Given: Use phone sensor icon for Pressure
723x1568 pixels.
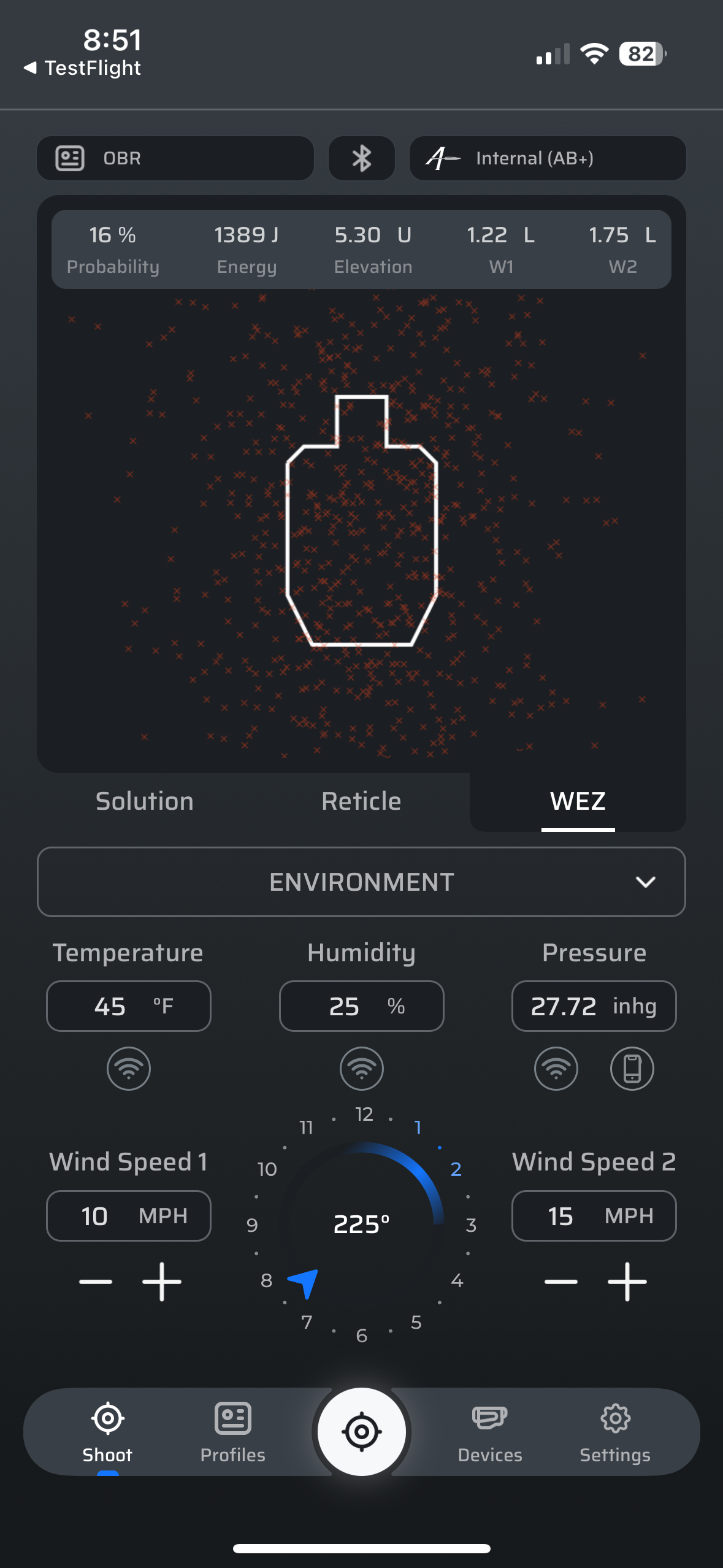Looking at the screenshot, I should [x=632, y=1069].
